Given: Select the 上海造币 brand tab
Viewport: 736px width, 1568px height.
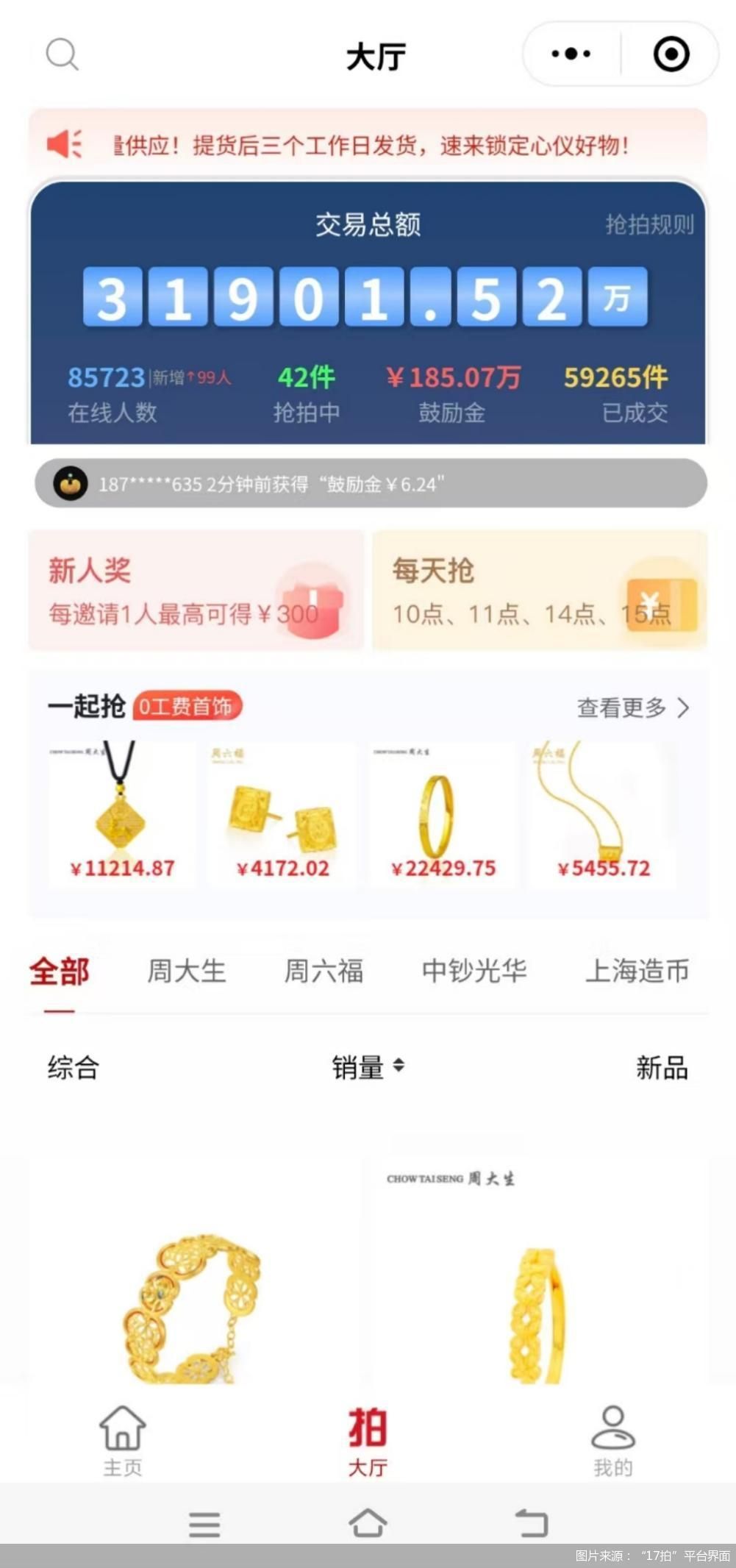Looking at the screenshot, I should pyautogui.click(x=637, y=971).
